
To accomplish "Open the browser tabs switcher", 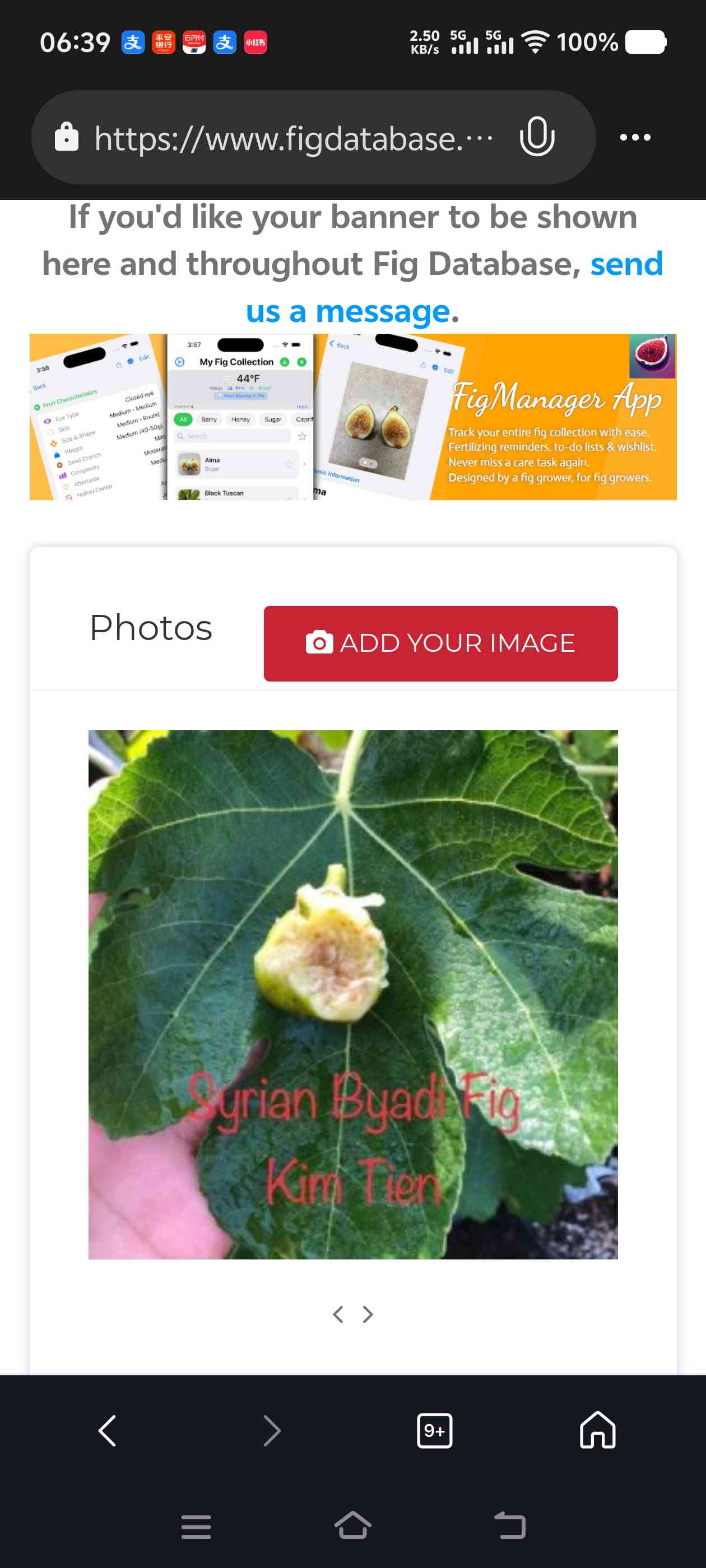I will pos(434,1430).
